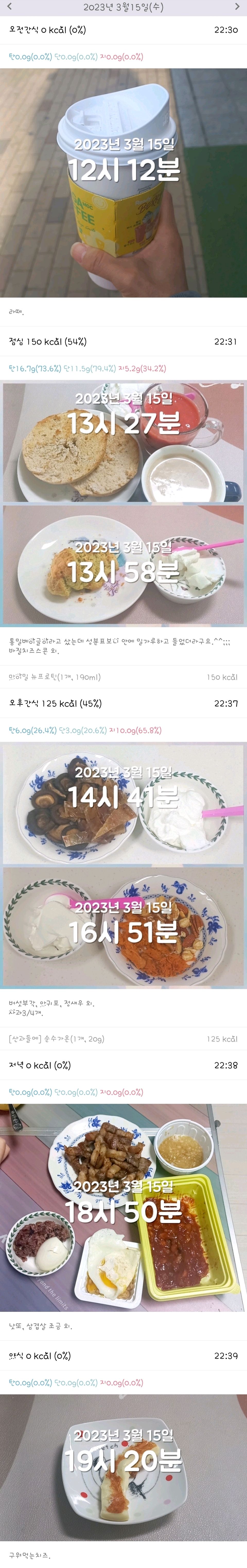
Task: View the 12시 12분 latte cup photo
Action: point(123,183)
